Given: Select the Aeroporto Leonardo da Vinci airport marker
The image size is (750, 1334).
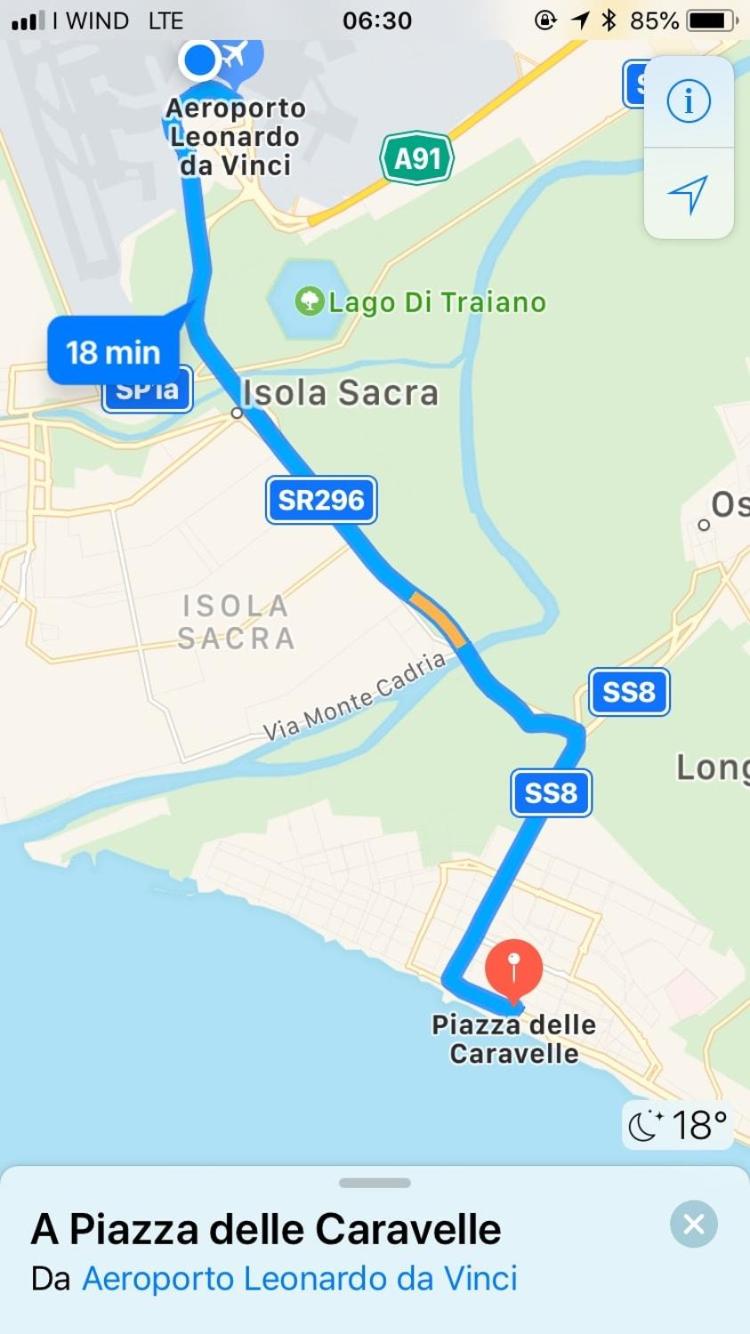Looking at the screenshot, I should 234,57.
